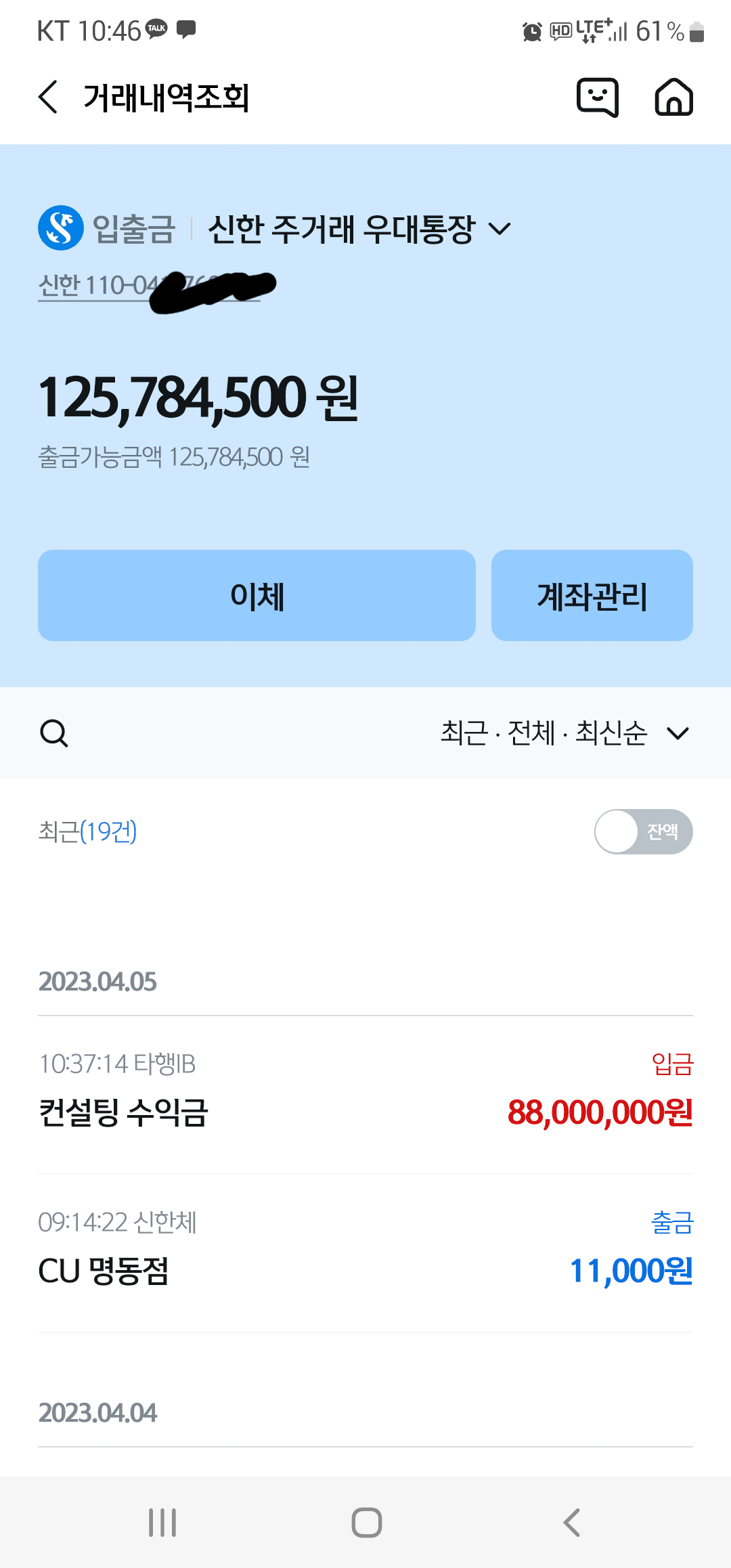View the 컨설팅 수익금 deposit details
The height and width of the screenshot is (1568, 731).
pyautogui.click(x=365, y=1095)
